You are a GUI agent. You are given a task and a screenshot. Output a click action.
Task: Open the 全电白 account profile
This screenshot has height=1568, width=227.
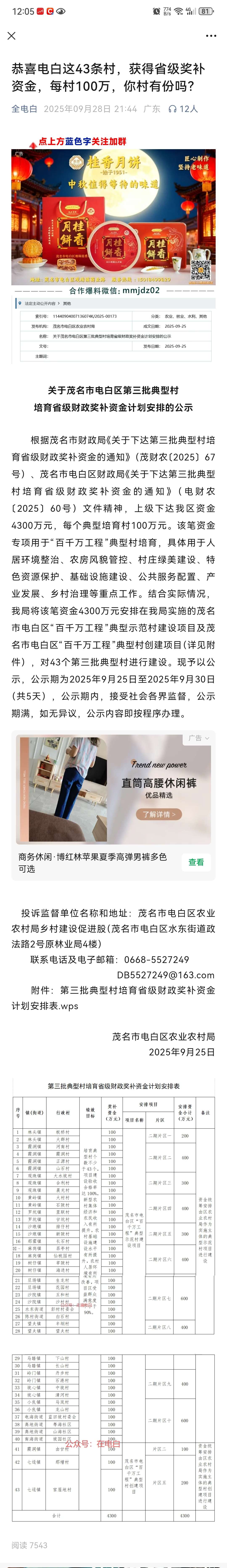[24, 109]
